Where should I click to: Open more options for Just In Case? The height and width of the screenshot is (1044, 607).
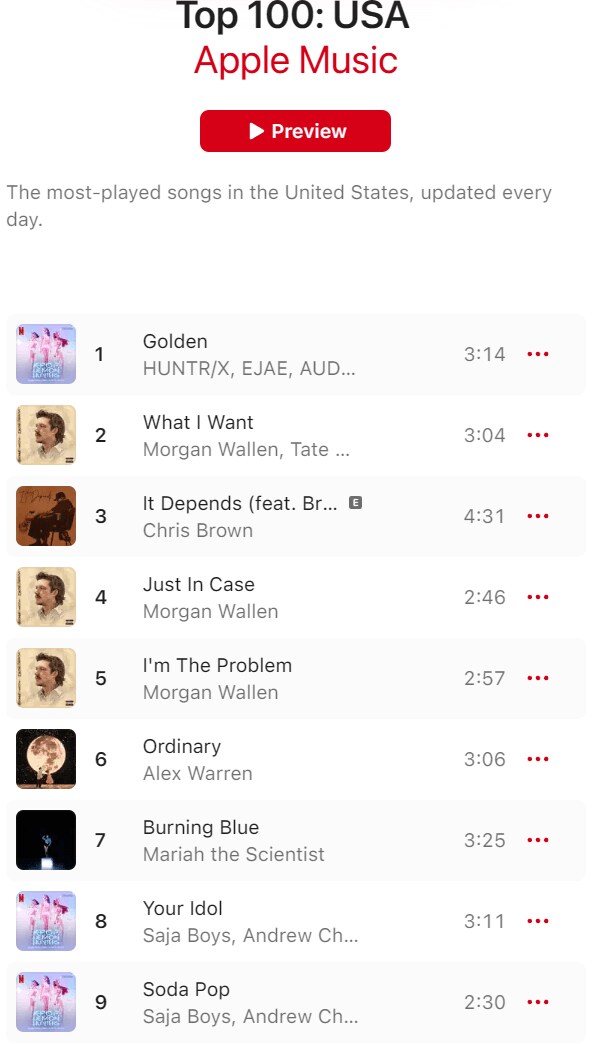[538, 597]
